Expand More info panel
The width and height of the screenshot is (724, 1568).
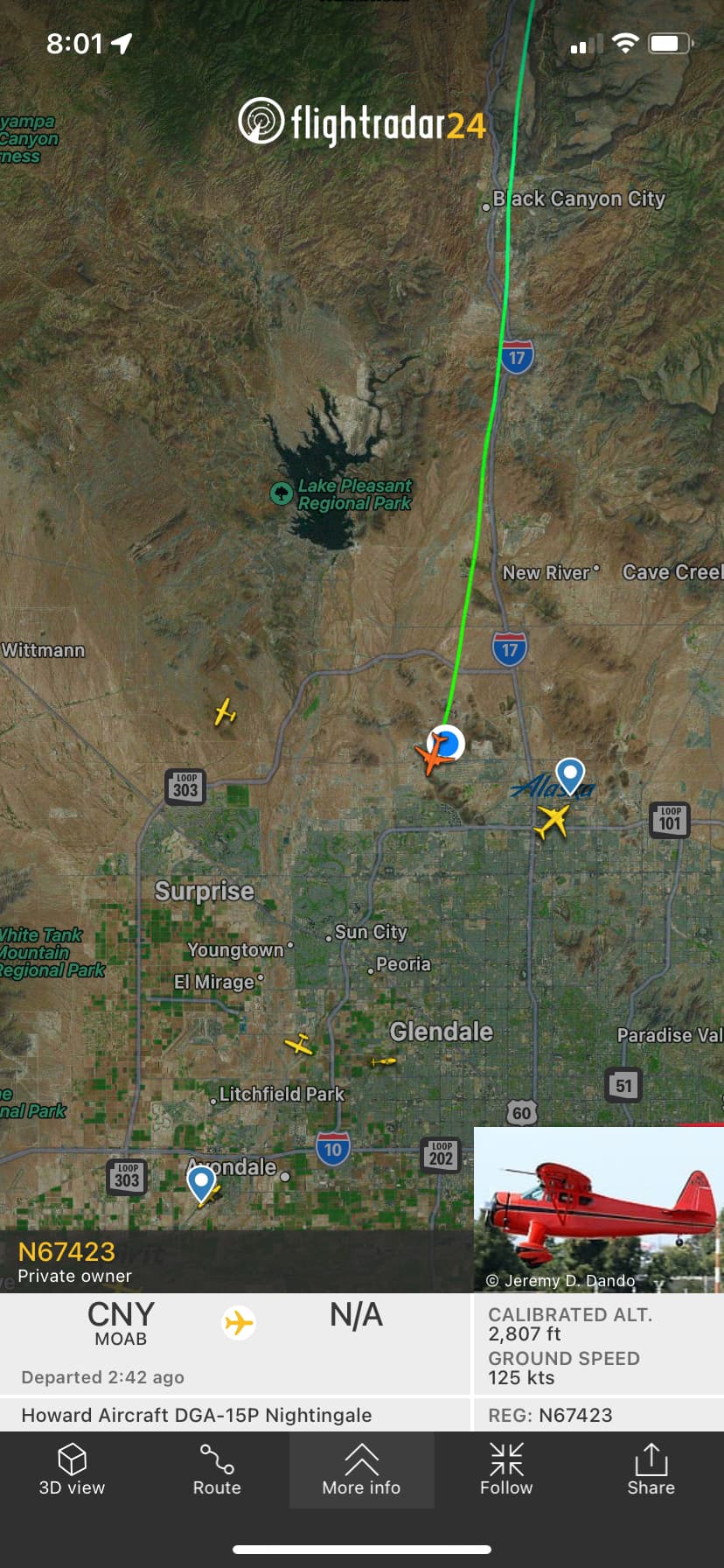tap(361, 1470)
